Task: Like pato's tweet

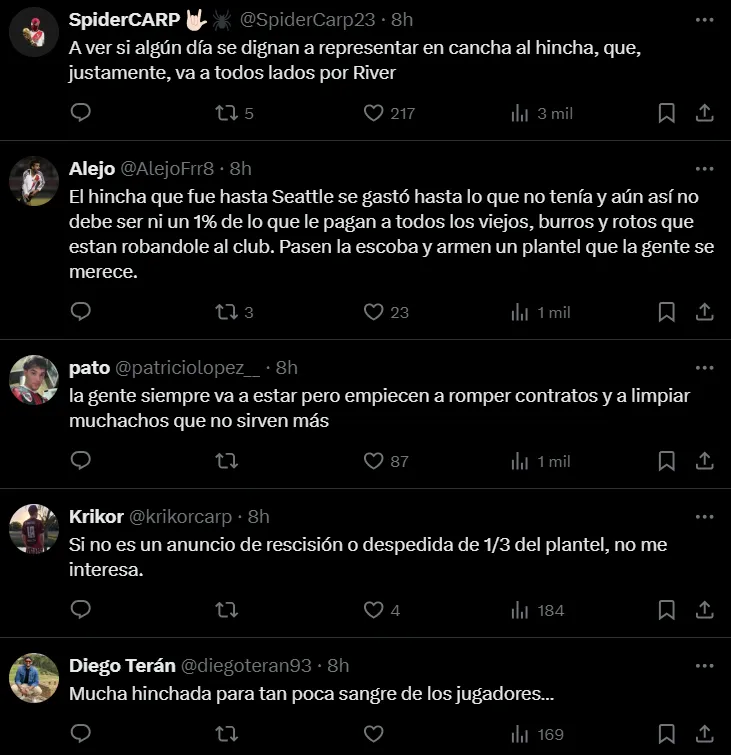Action: click(374, 461)
